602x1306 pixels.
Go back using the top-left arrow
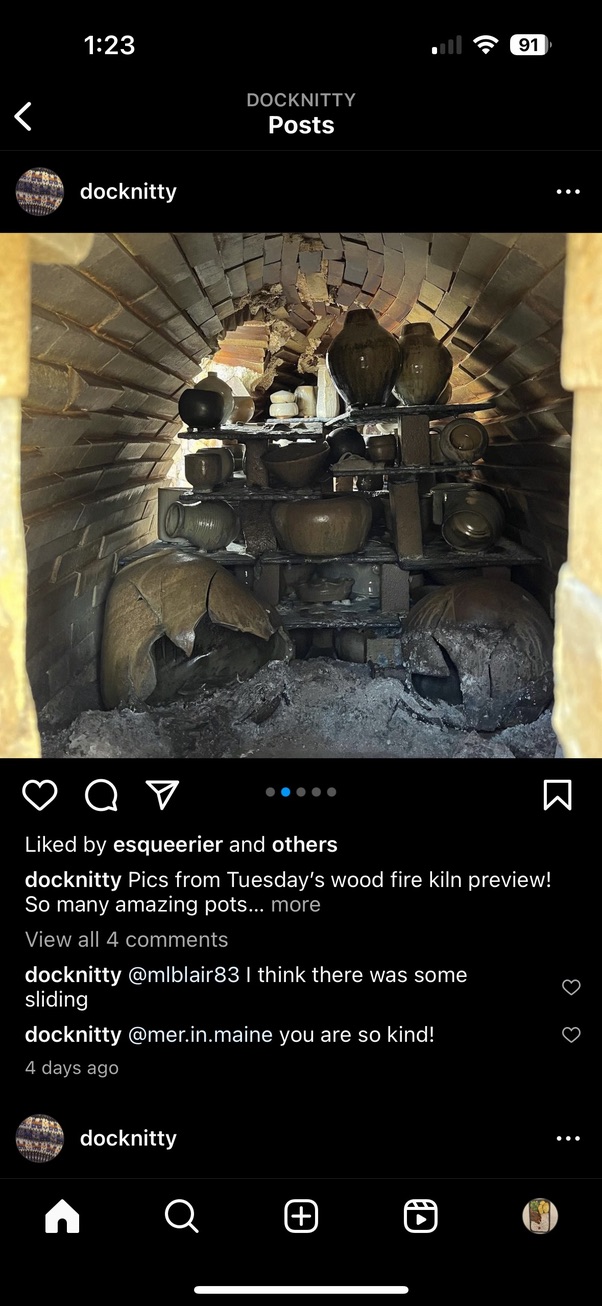point(24,116)
